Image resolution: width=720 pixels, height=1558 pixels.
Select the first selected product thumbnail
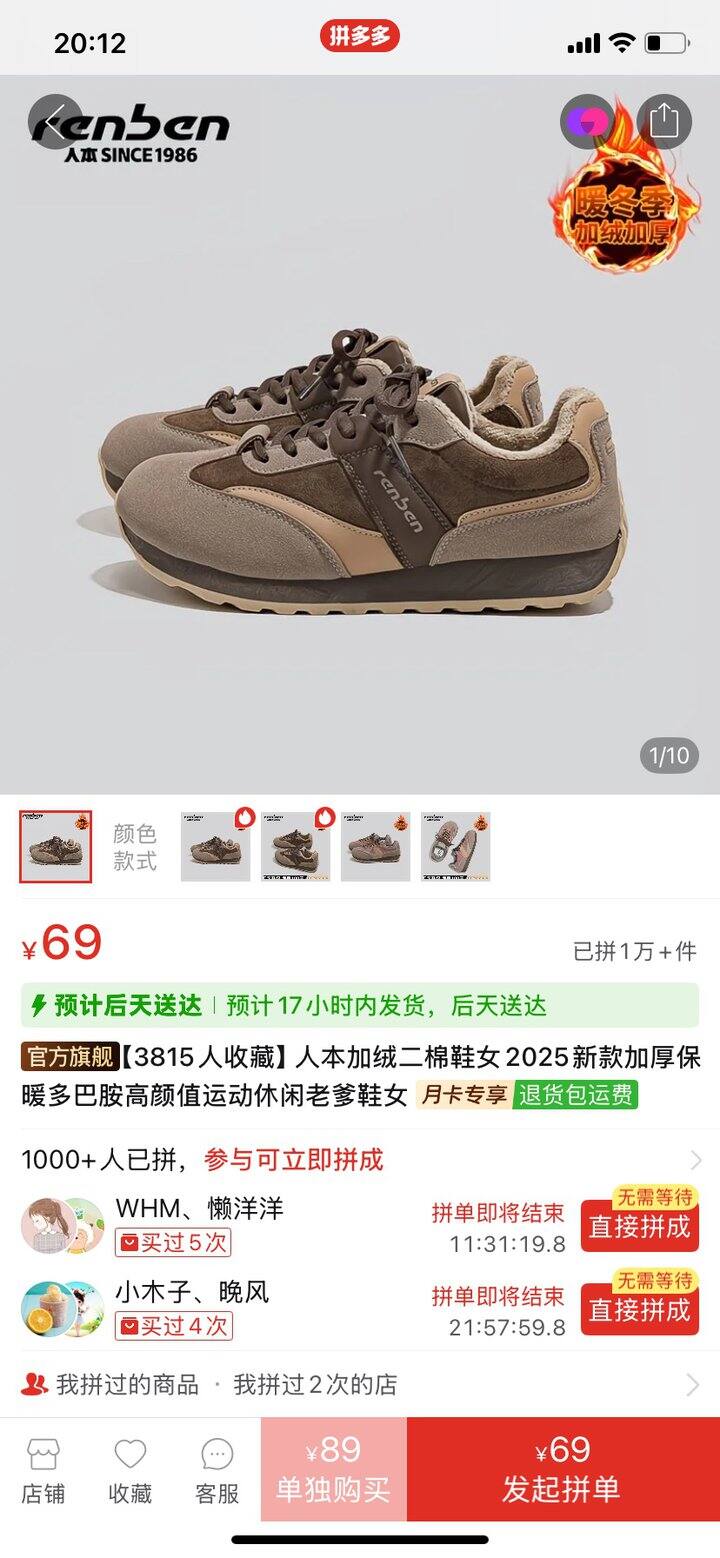(56, 846)
